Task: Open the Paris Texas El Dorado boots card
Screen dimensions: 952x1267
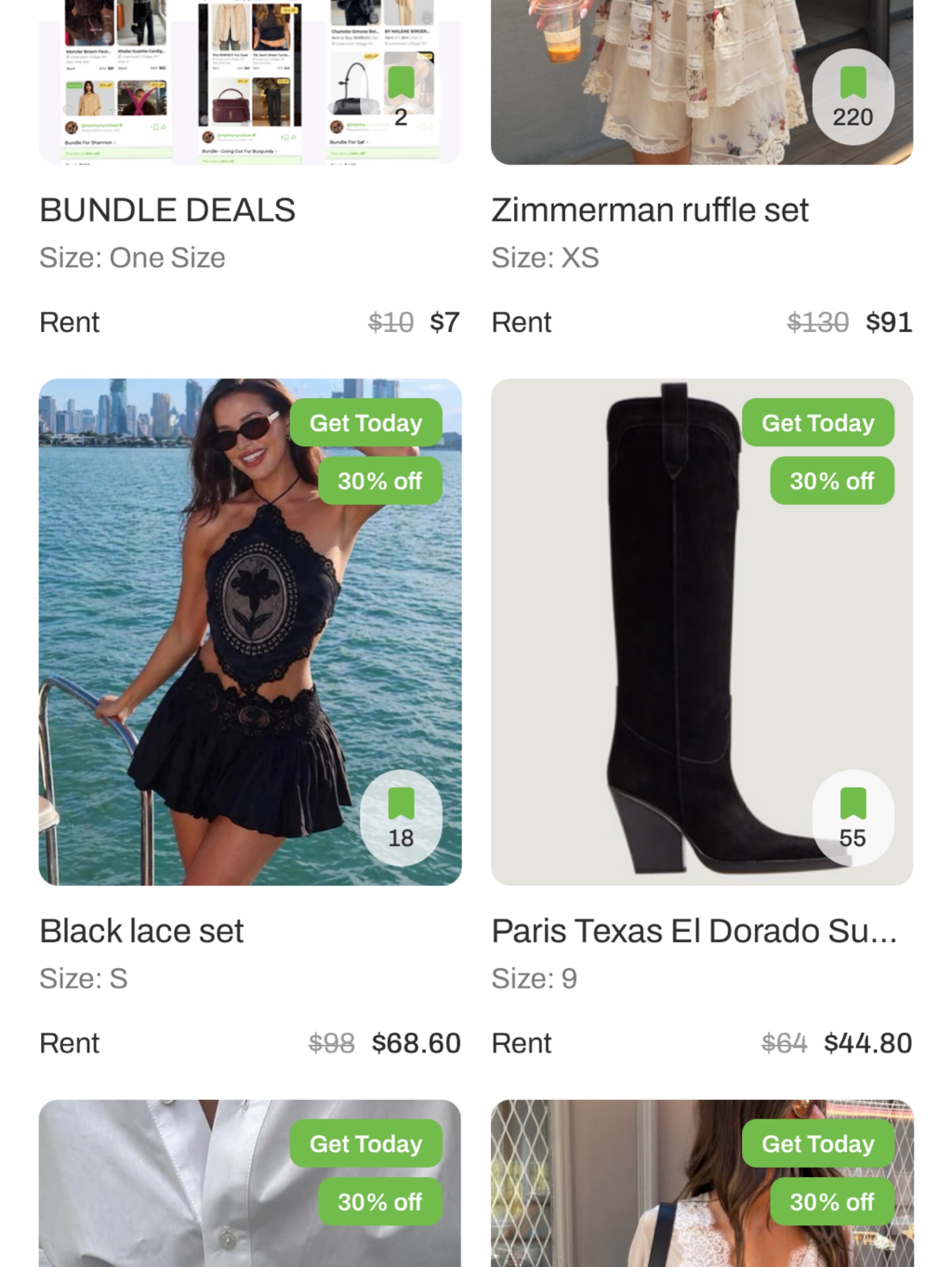Action: click(702, 632)
